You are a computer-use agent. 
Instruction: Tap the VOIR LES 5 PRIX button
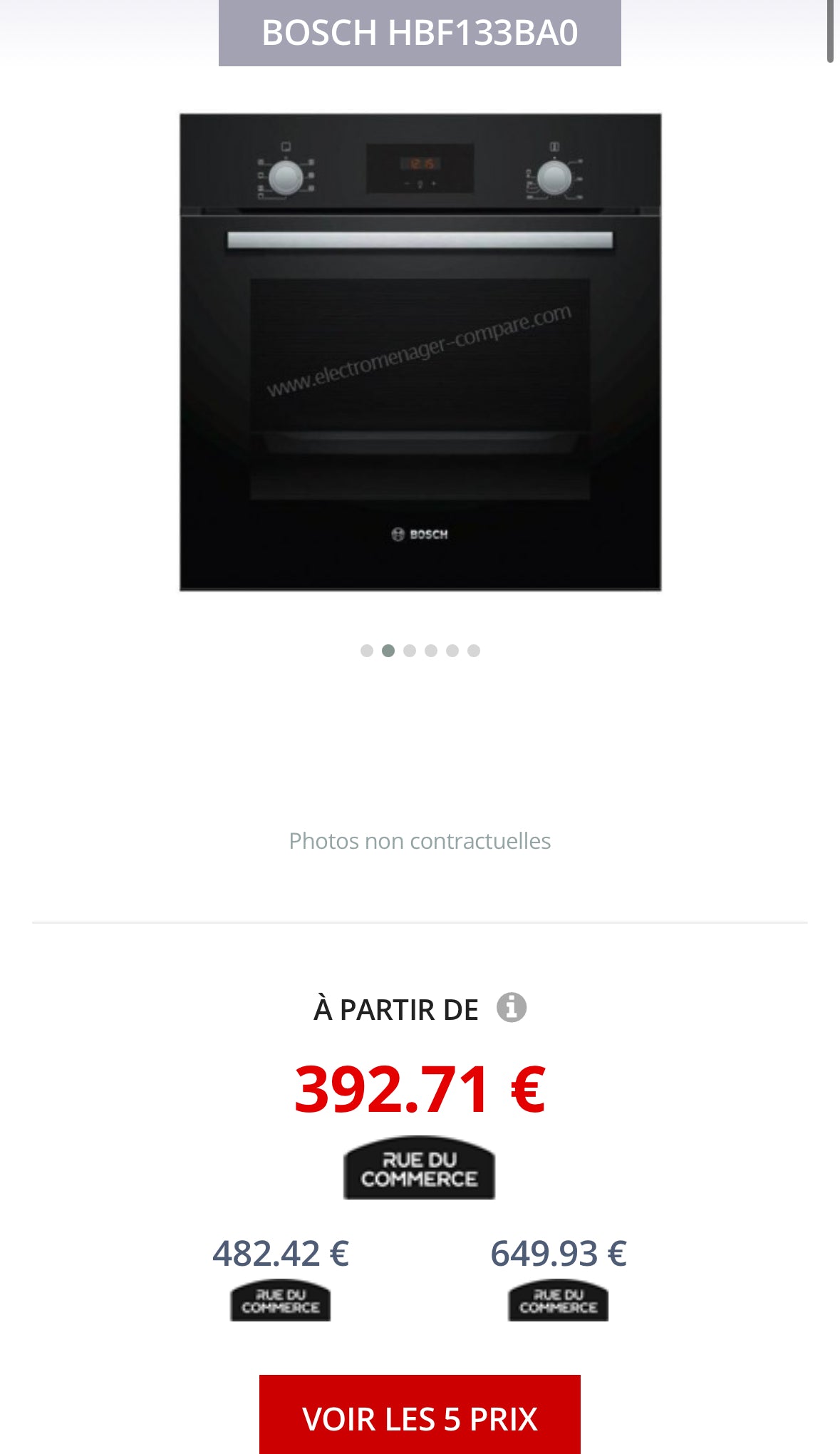(x=420, y=1417)
